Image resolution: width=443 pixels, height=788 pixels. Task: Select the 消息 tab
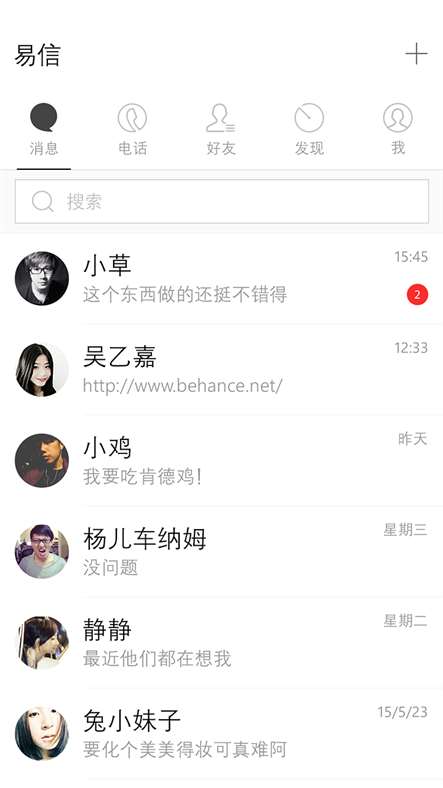(x=44, y=129)
